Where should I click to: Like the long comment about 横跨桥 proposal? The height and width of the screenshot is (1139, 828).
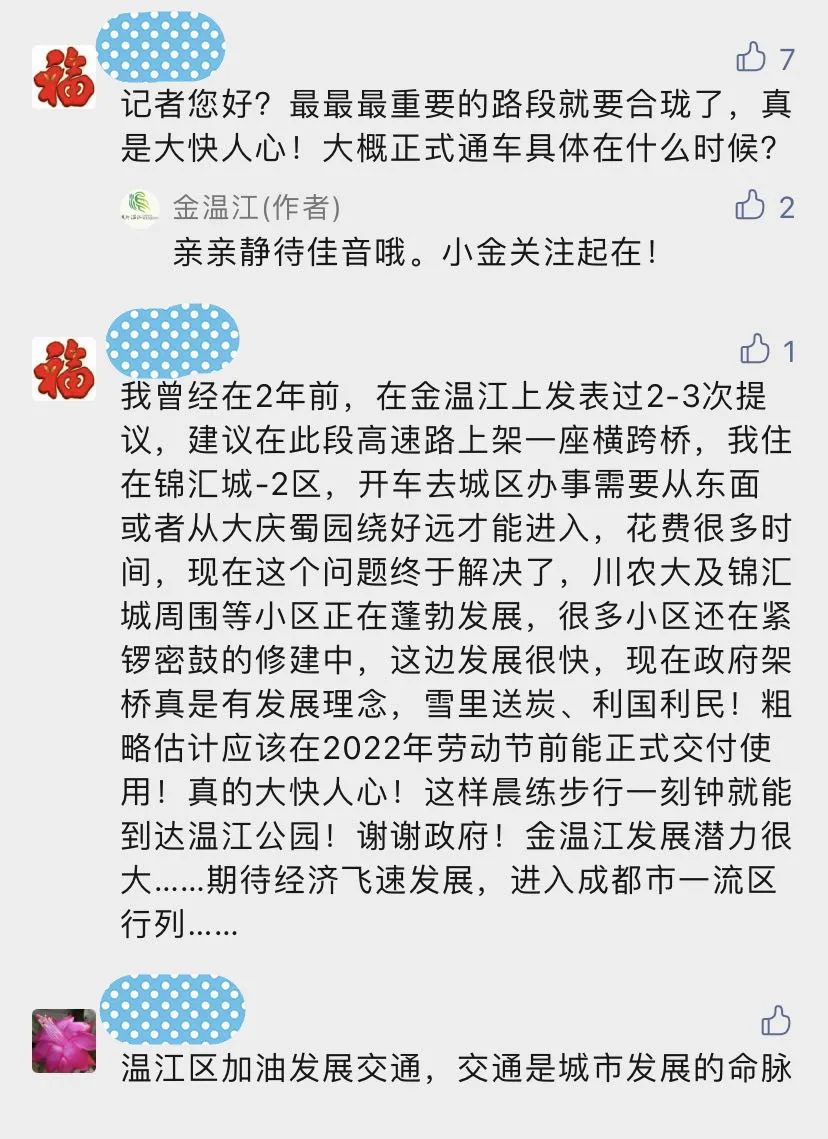[755, 350]
